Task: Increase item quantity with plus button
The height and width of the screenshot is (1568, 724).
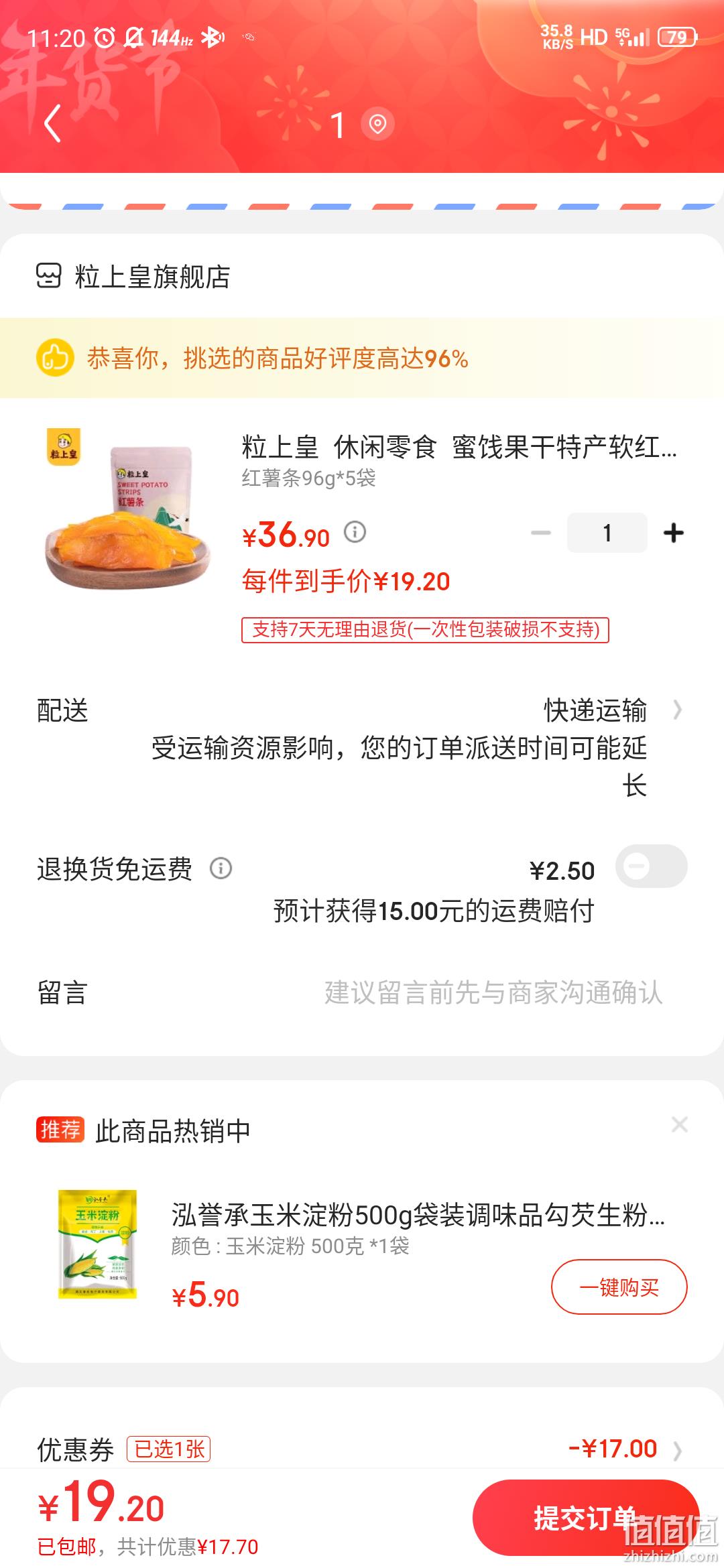Action: click(x=674, y=533)
